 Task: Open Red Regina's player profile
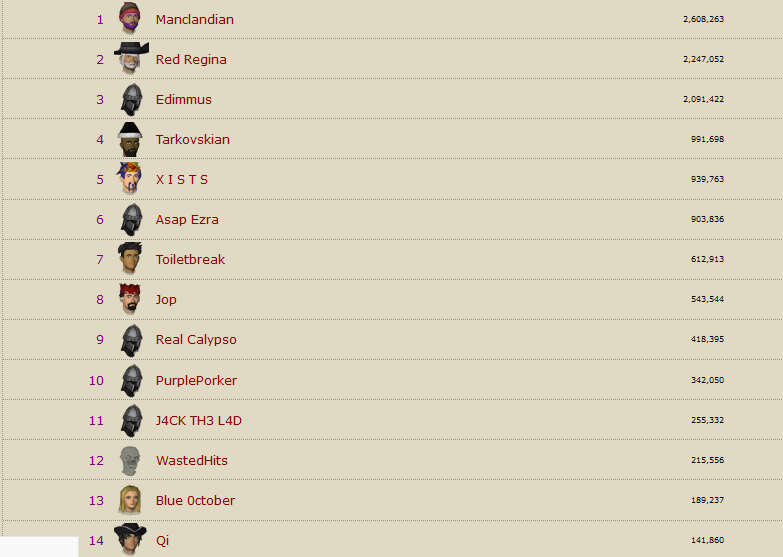pyautogui.click(x=191, y=59)
